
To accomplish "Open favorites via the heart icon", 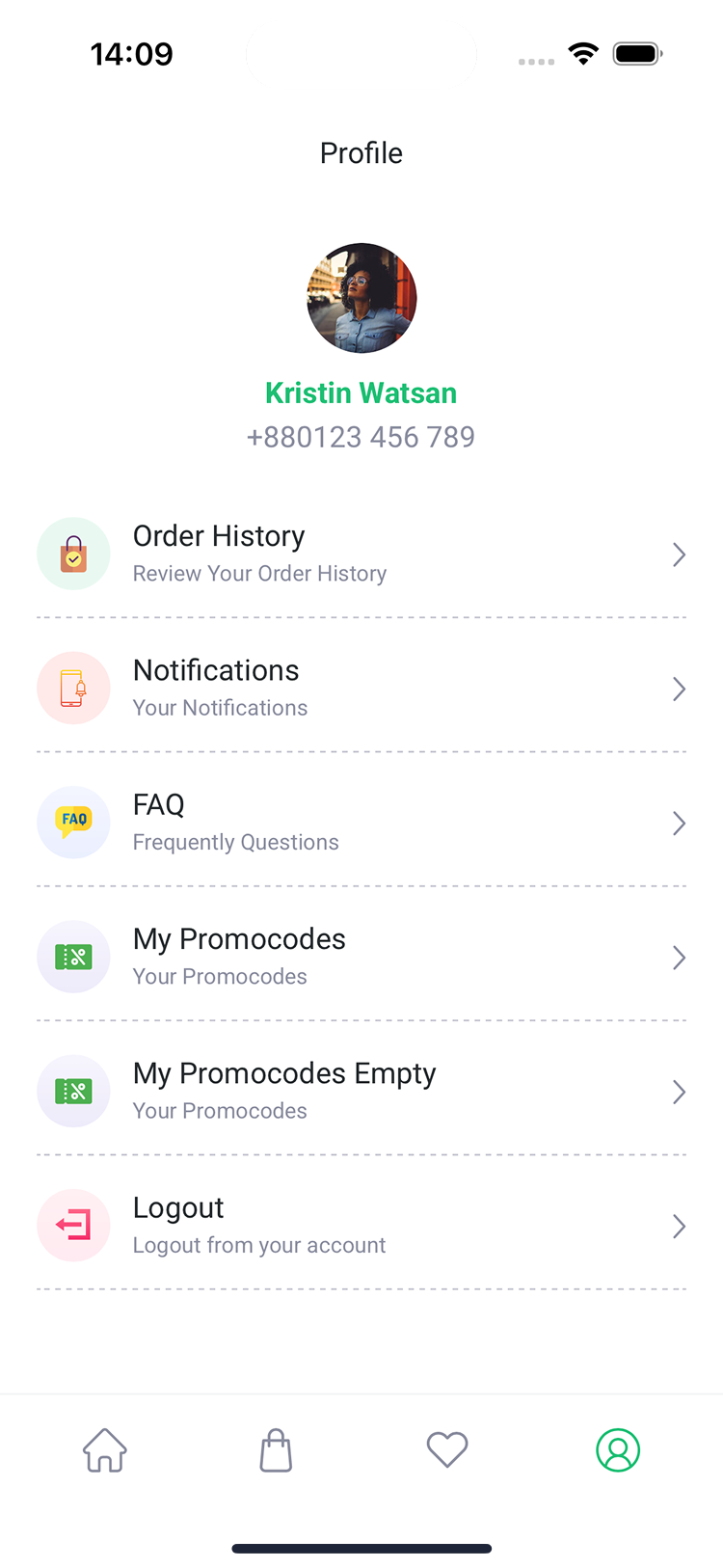I will click(x=447, y=1449).
